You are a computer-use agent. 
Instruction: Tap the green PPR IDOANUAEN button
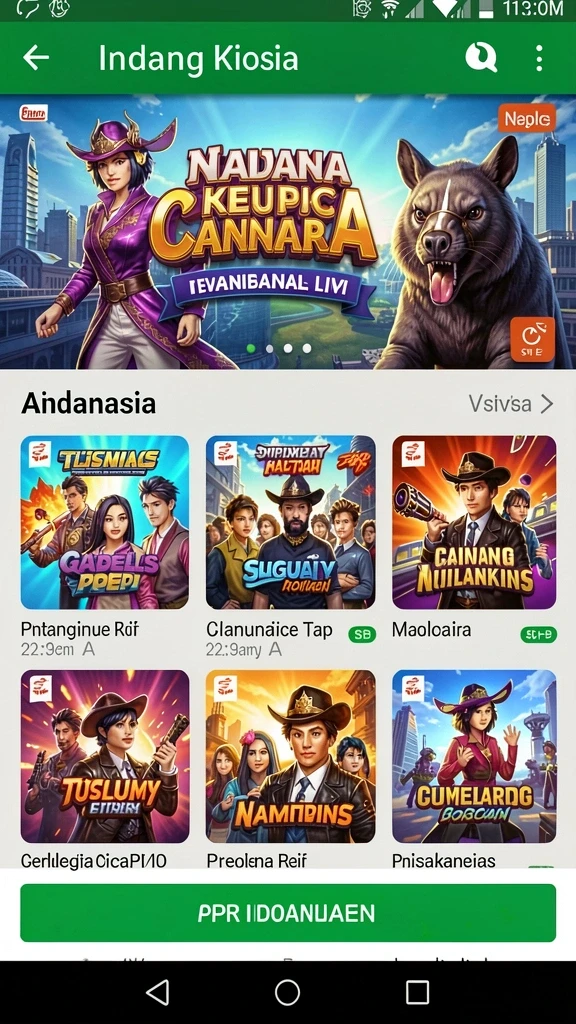tap(288, 913)
